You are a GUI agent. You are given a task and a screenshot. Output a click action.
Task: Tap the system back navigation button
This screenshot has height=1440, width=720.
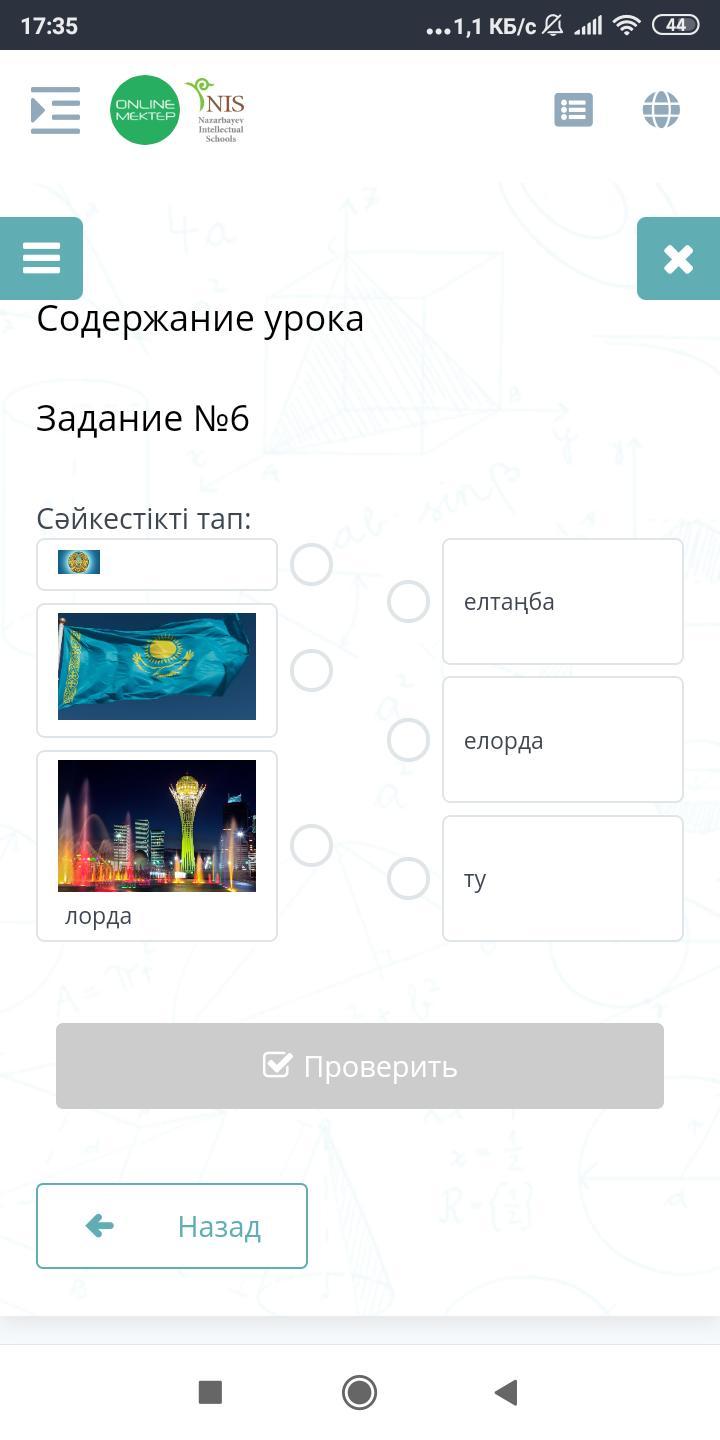[506, 1392]
